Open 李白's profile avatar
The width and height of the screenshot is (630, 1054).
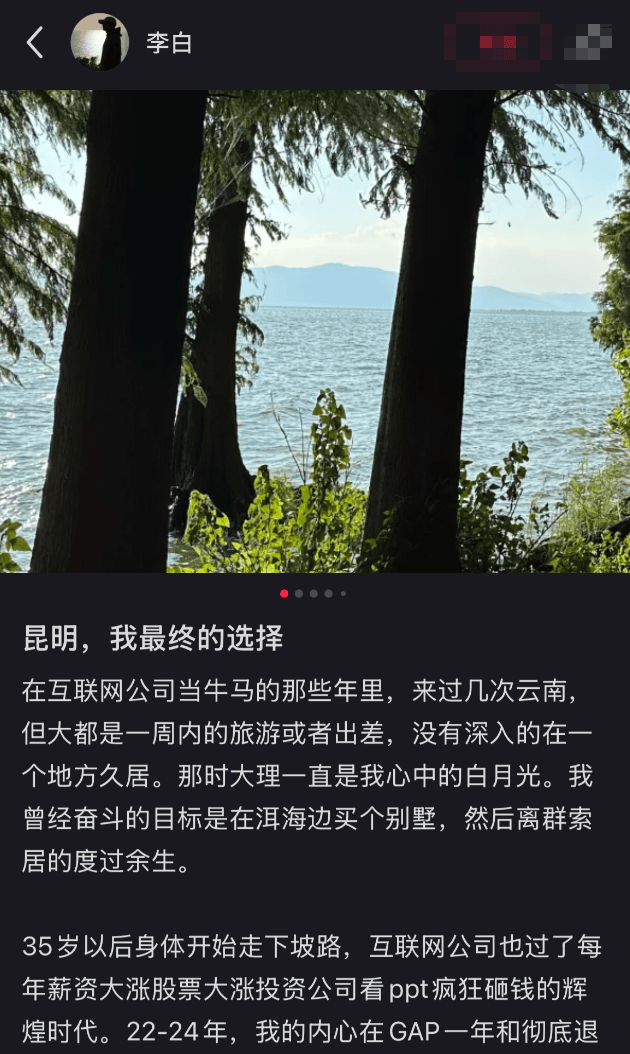[99, 43]
